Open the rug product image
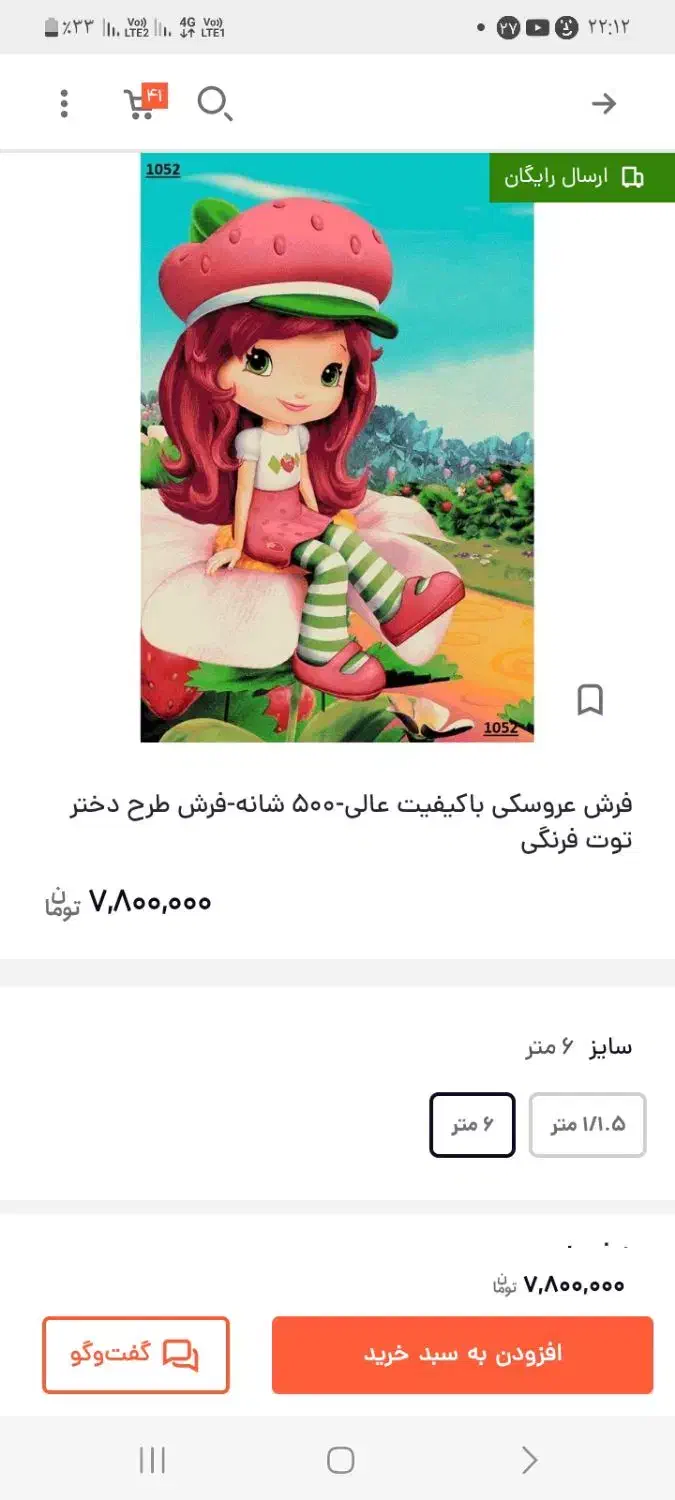Screen dimensions: 675x1500 click(337, 448)
